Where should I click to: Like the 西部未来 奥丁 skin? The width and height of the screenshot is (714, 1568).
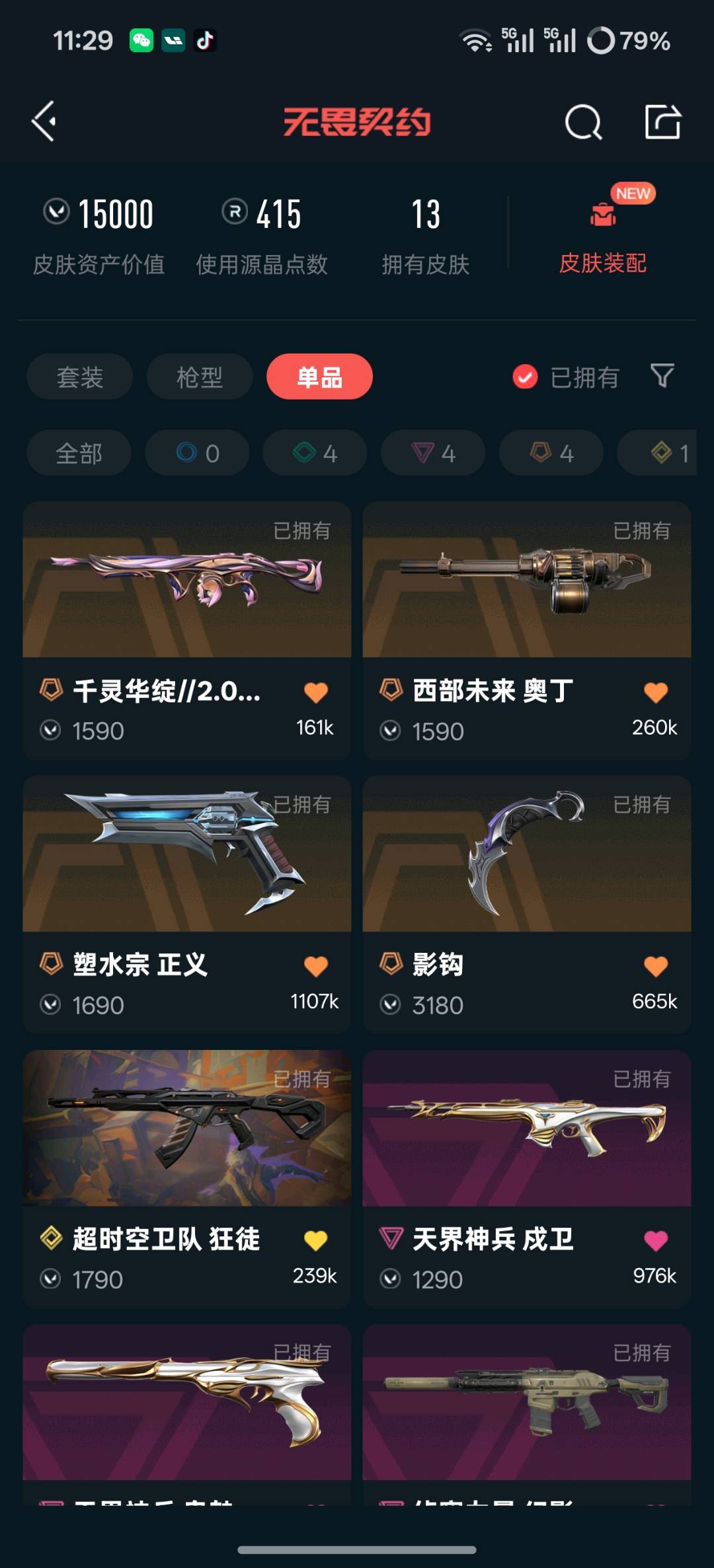pyautogui.click(x=656, y=692)
